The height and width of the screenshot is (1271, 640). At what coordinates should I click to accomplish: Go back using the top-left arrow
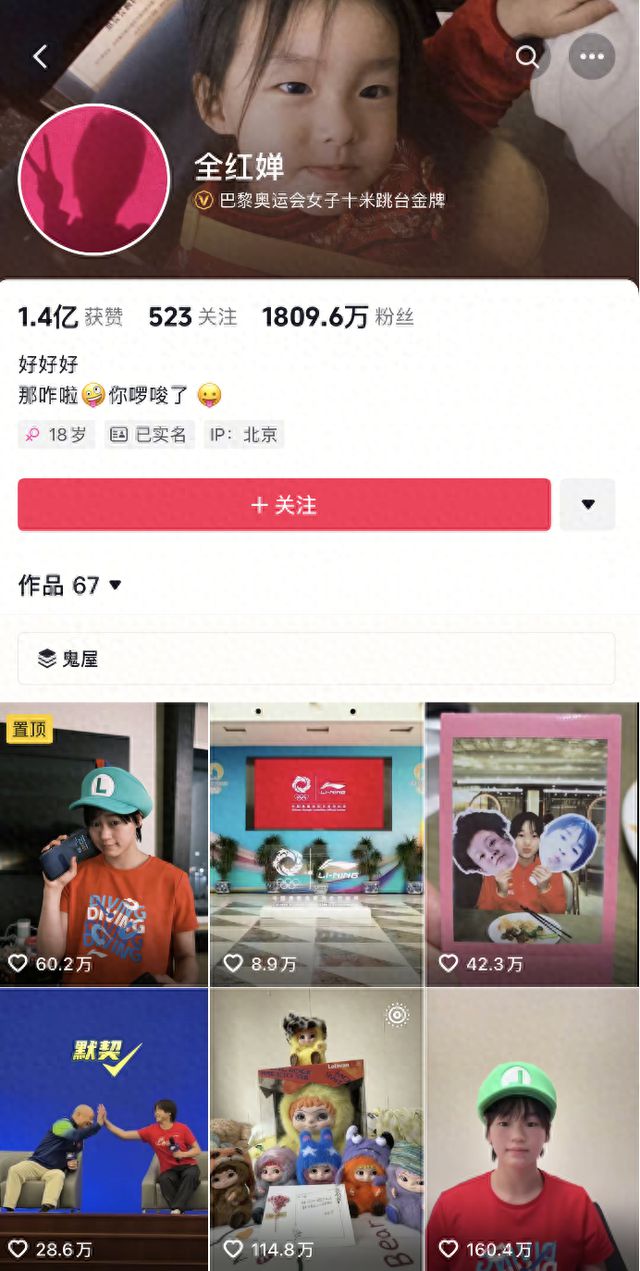[x=40, y=57]
